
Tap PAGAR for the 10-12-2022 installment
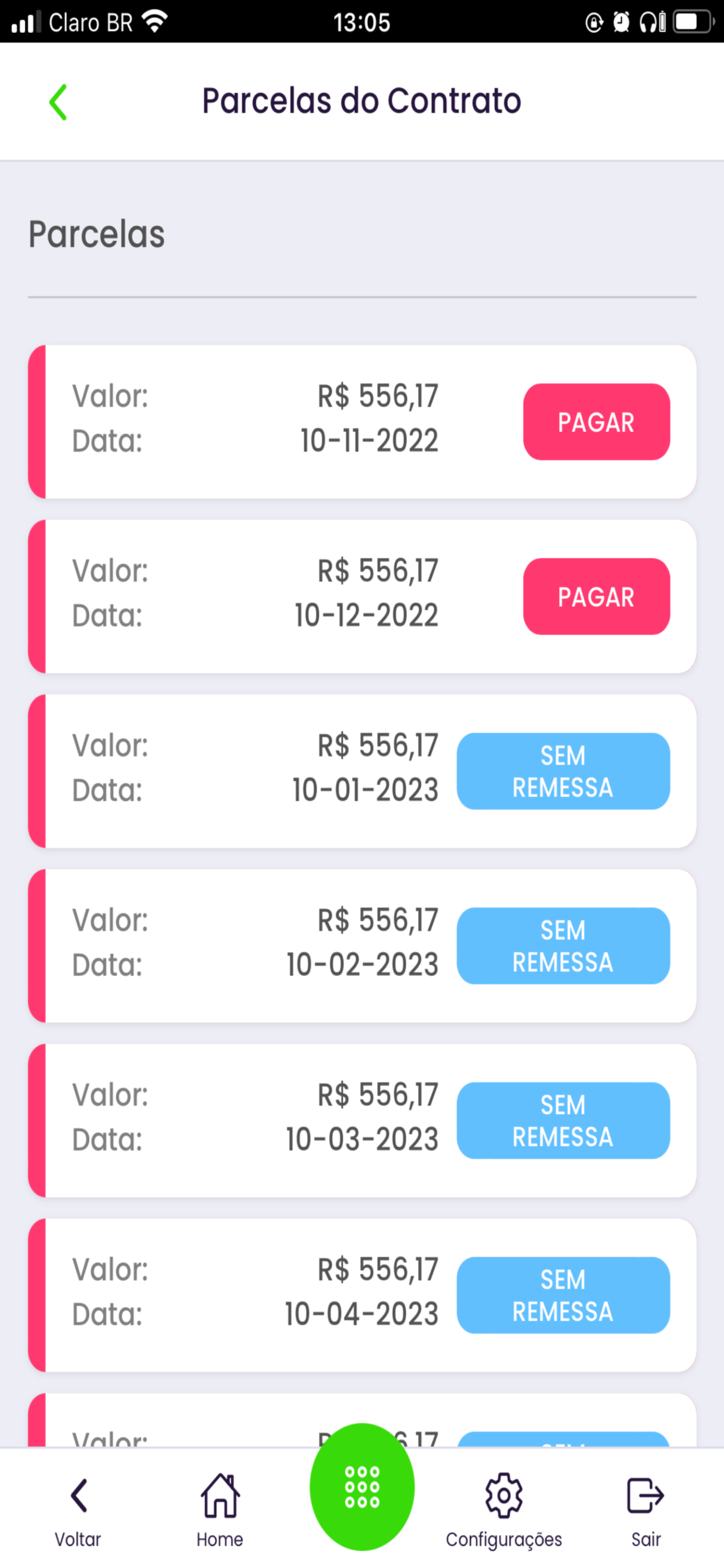tap(596, 597)
